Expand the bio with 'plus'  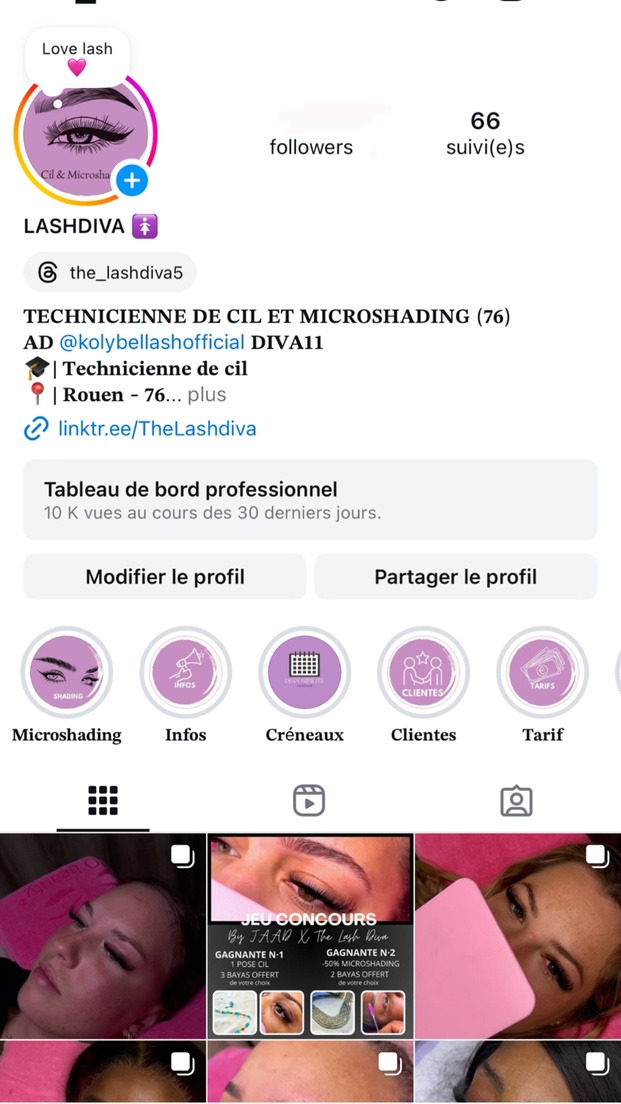pyautogui.click(x=207, y=395)
